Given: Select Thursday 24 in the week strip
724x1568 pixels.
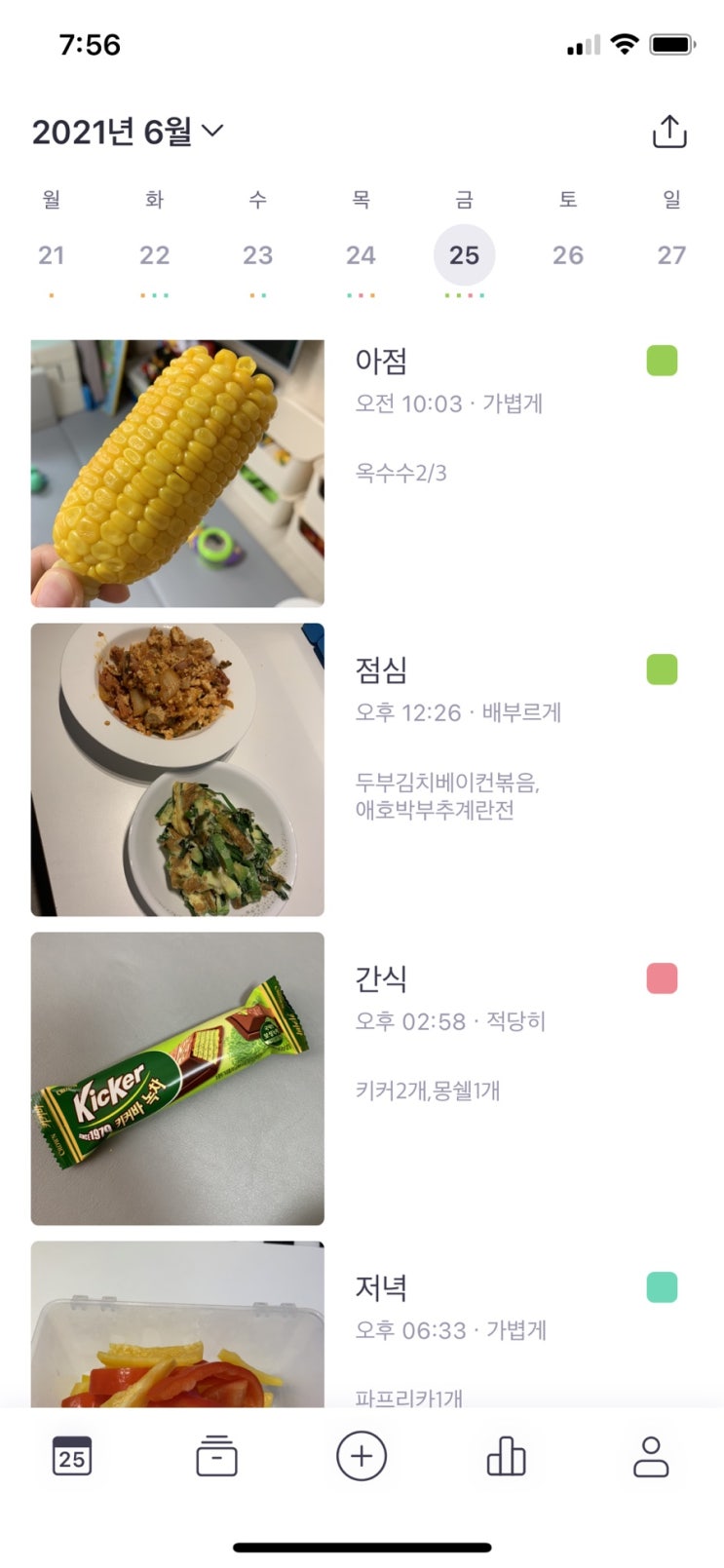Looking at the screenshot, I should (x=361, y=255).
